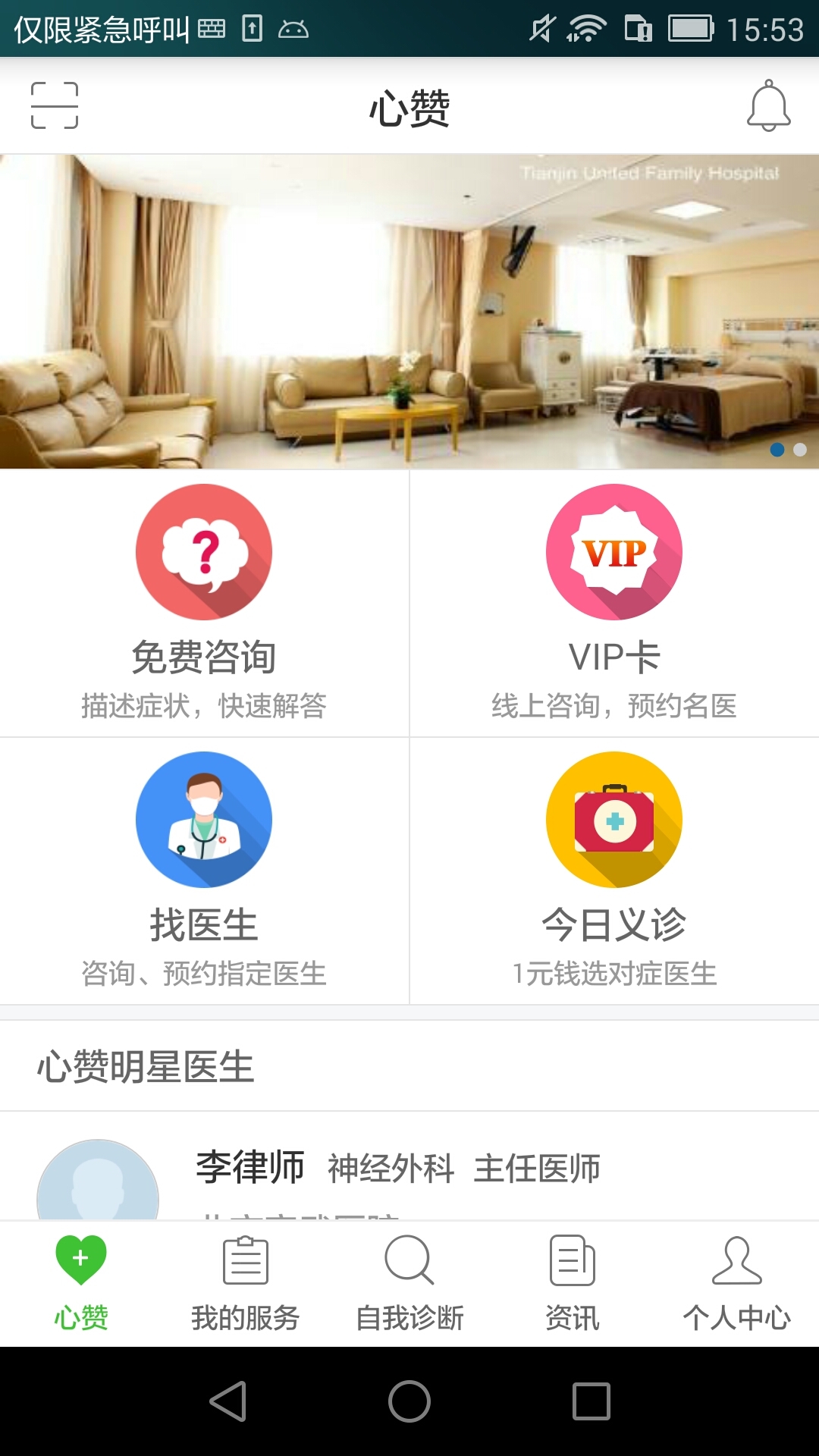Viewport: 819px width, 1456px height.
Task: Select 找医生 to find a doctor
Action: (204, 871)
